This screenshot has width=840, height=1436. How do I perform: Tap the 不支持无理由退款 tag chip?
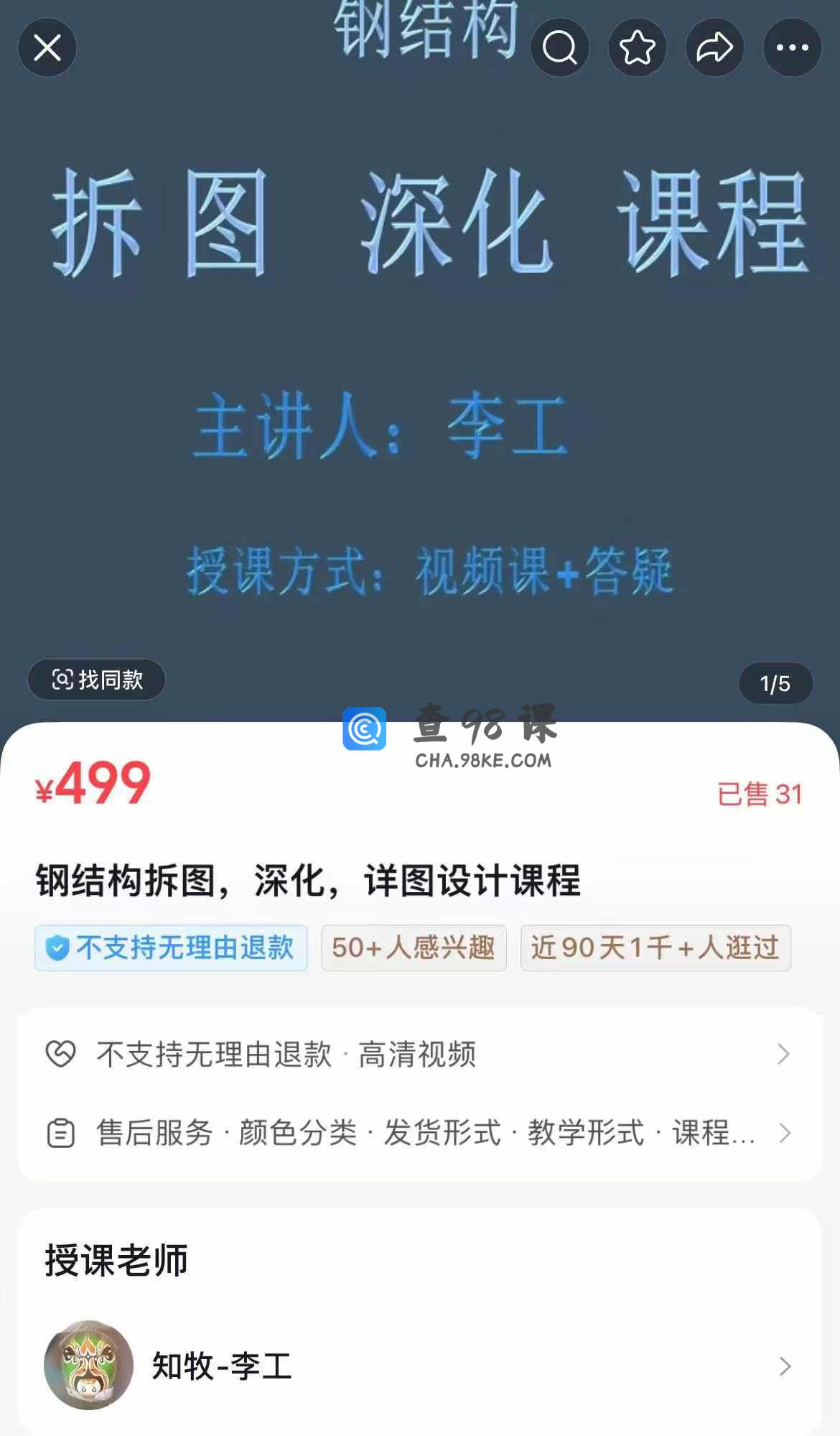pyautogui.click(x=171, y=948)
